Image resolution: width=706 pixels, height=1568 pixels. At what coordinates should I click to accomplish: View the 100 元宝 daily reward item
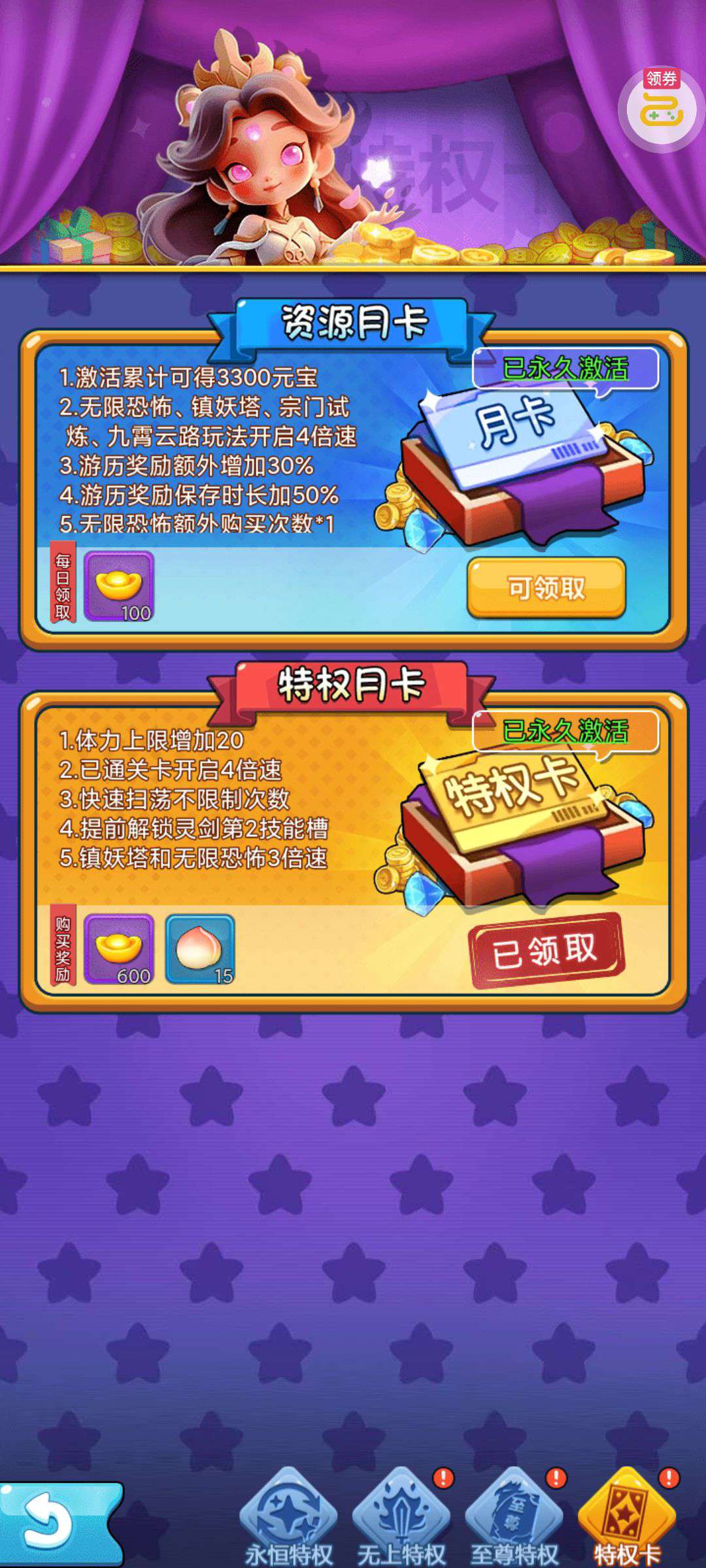(x=119, y=586)
